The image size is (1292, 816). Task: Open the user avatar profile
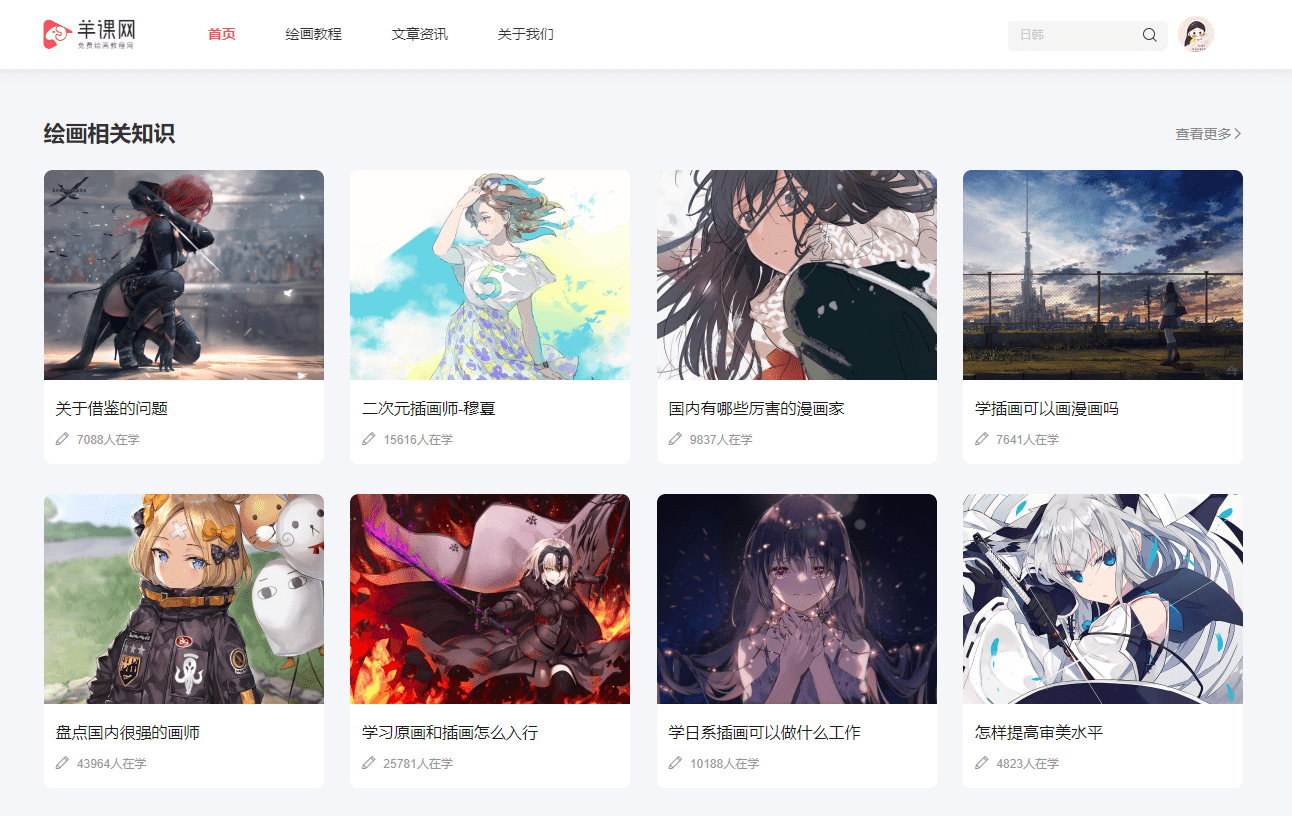pyautogui.click(x=1195, y=35)
